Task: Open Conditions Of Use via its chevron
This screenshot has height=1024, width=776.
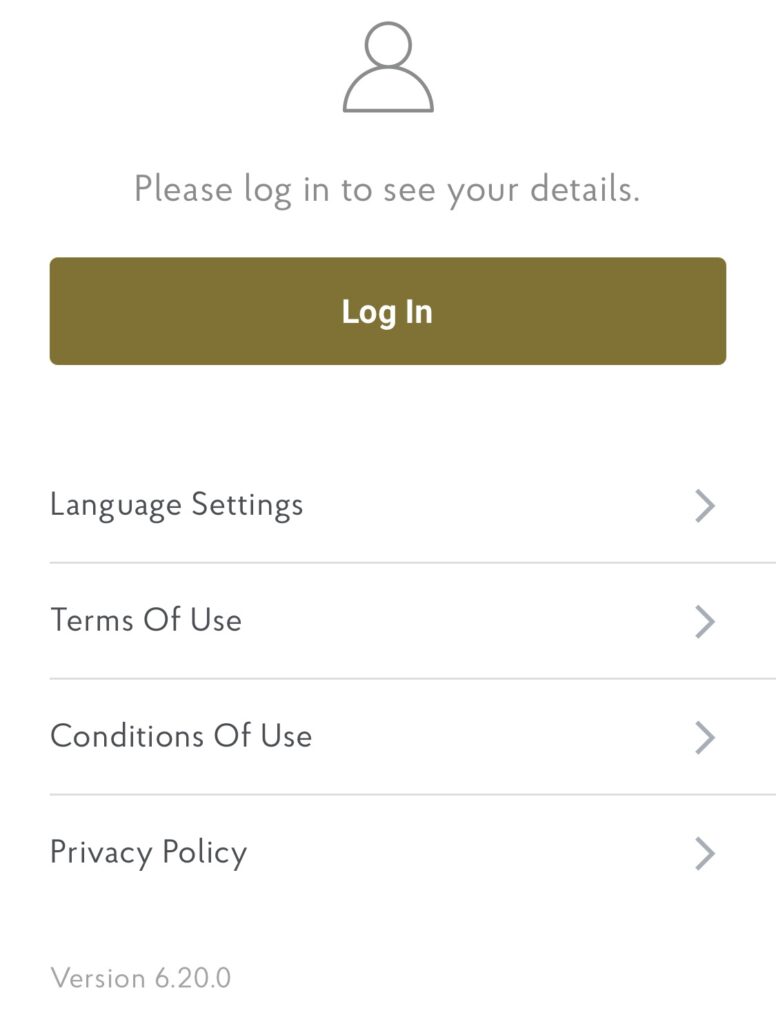Action: click(x=703, y=737)
